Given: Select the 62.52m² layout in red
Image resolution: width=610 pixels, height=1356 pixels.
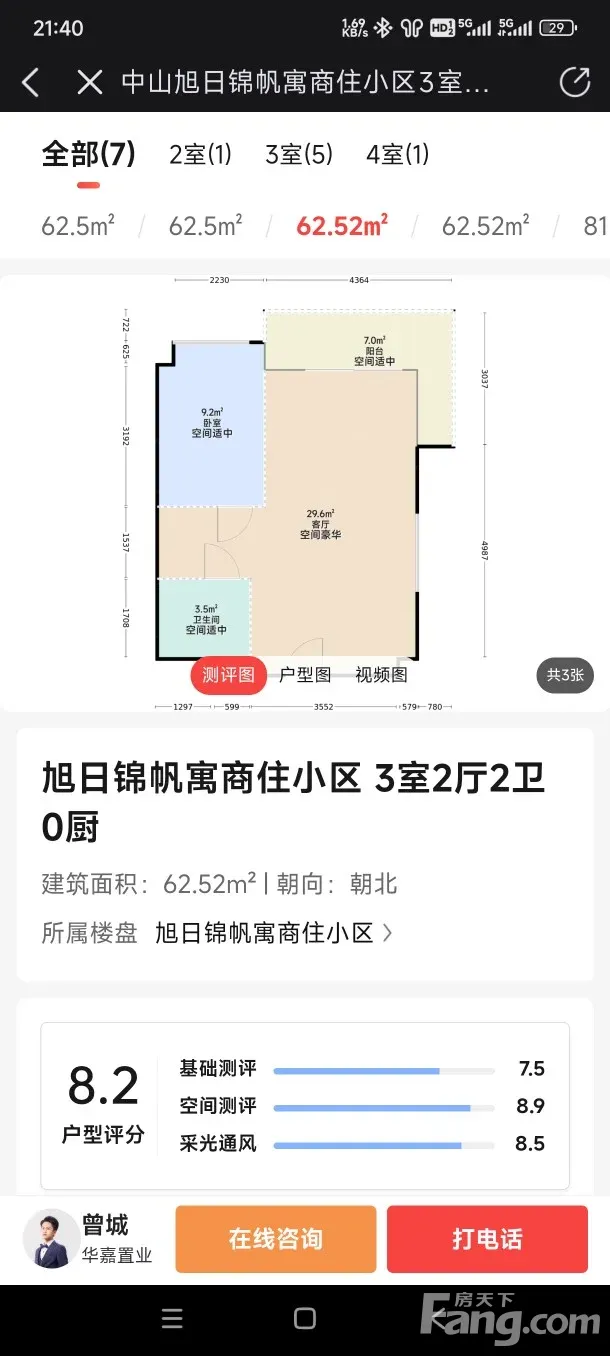Looking at the screenshot, I should tap(342, 226).
